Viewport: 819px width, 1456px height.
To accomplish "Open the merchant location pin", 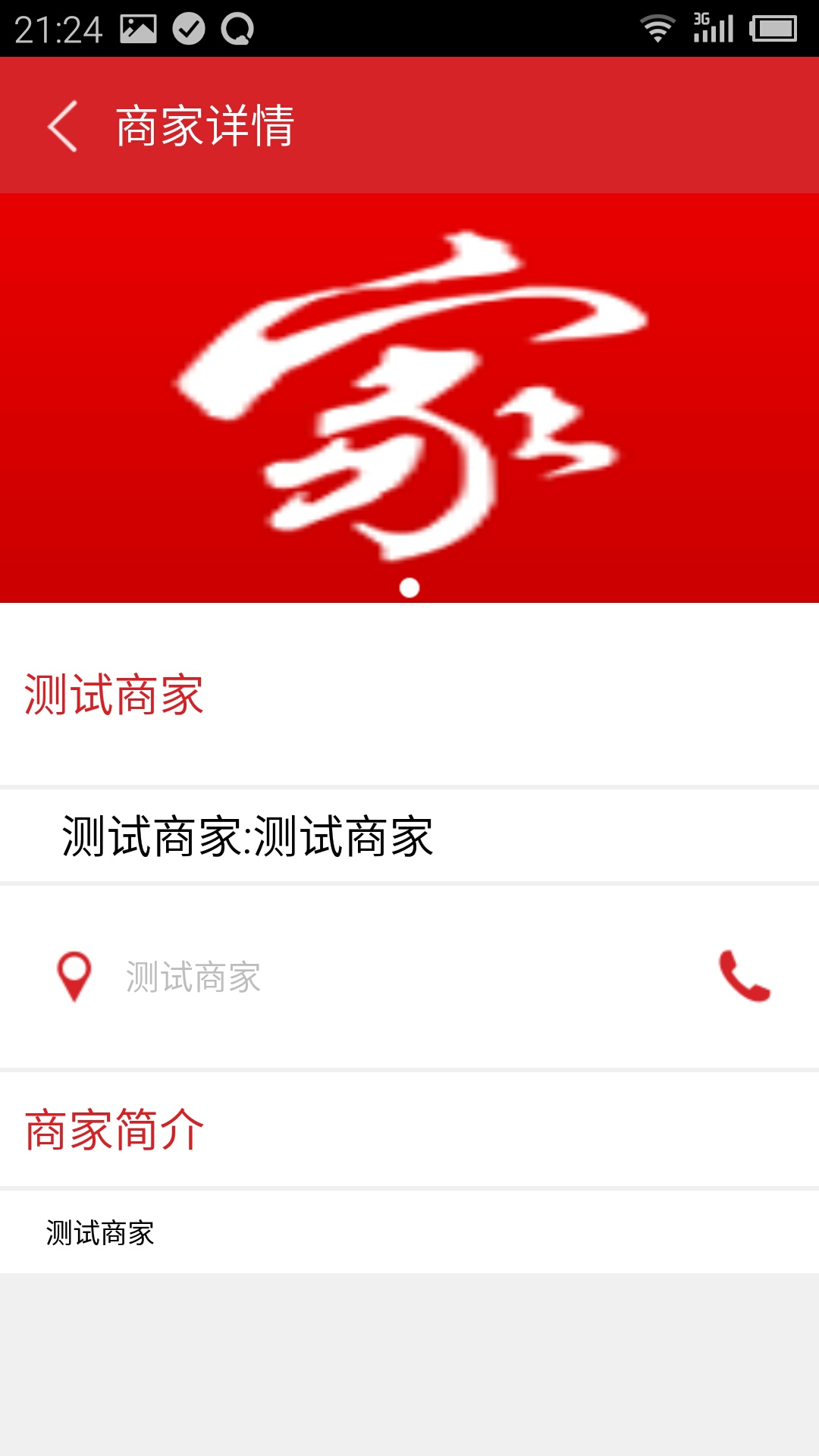I will tap(74, 977).
